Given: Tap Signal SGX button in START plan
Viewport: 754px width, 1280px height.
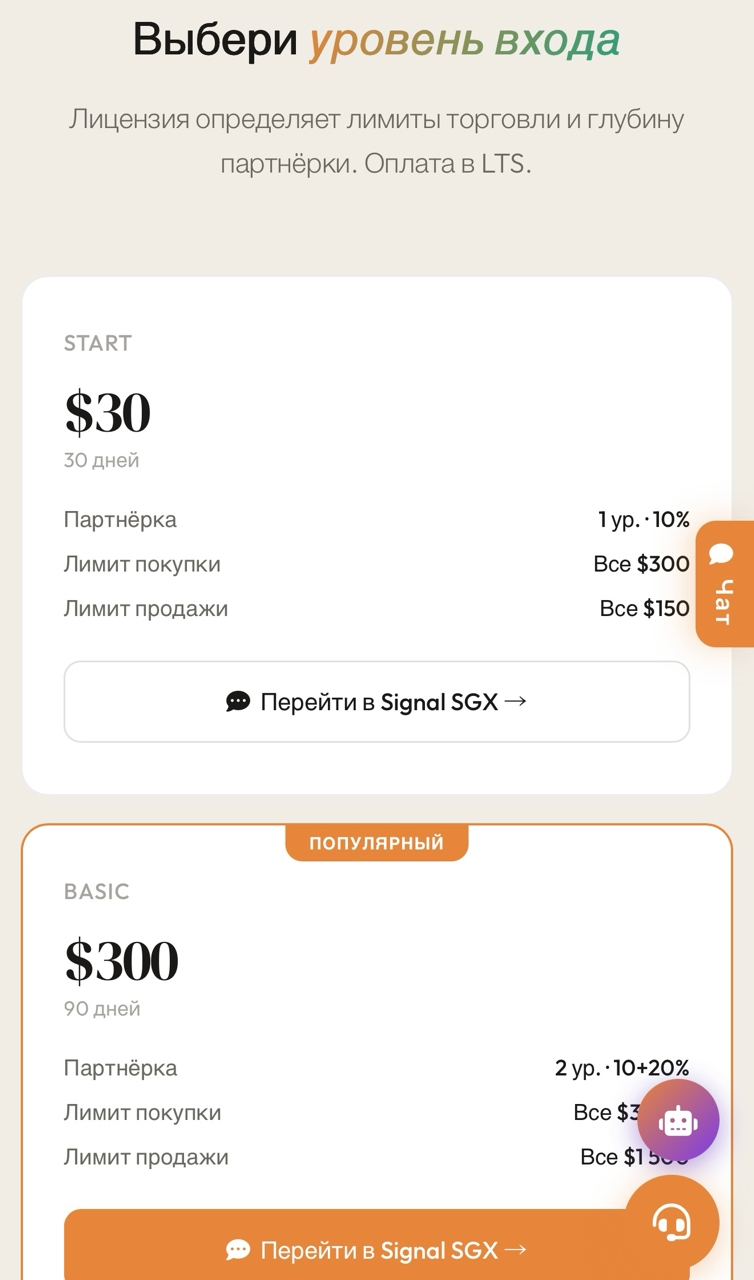Looking at the screenshot, I should coord(376,702).
